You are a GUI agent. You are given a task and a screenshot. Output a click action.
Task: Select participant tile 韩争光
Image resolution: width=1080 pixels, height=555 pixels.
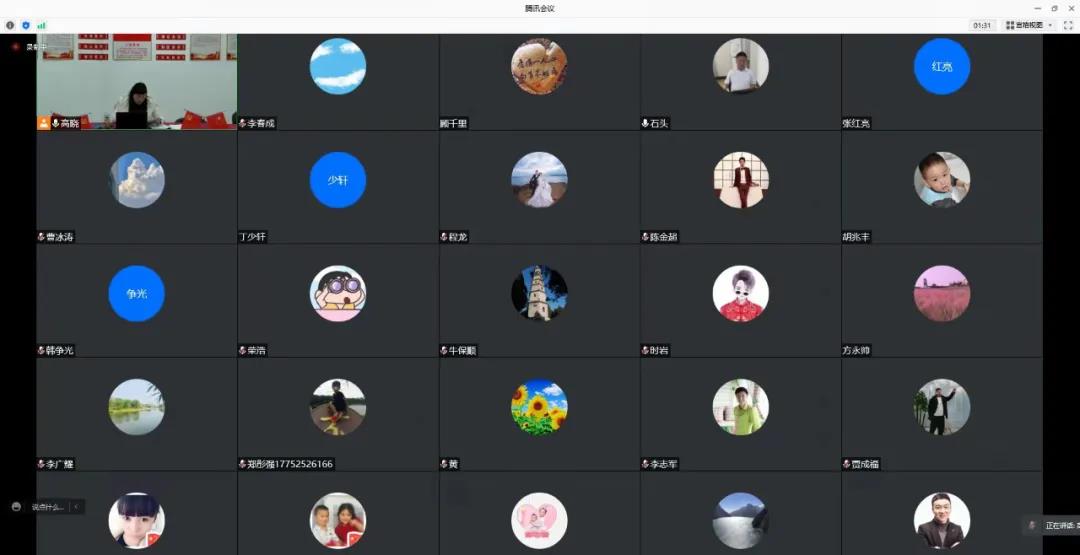tap(137, 301)
